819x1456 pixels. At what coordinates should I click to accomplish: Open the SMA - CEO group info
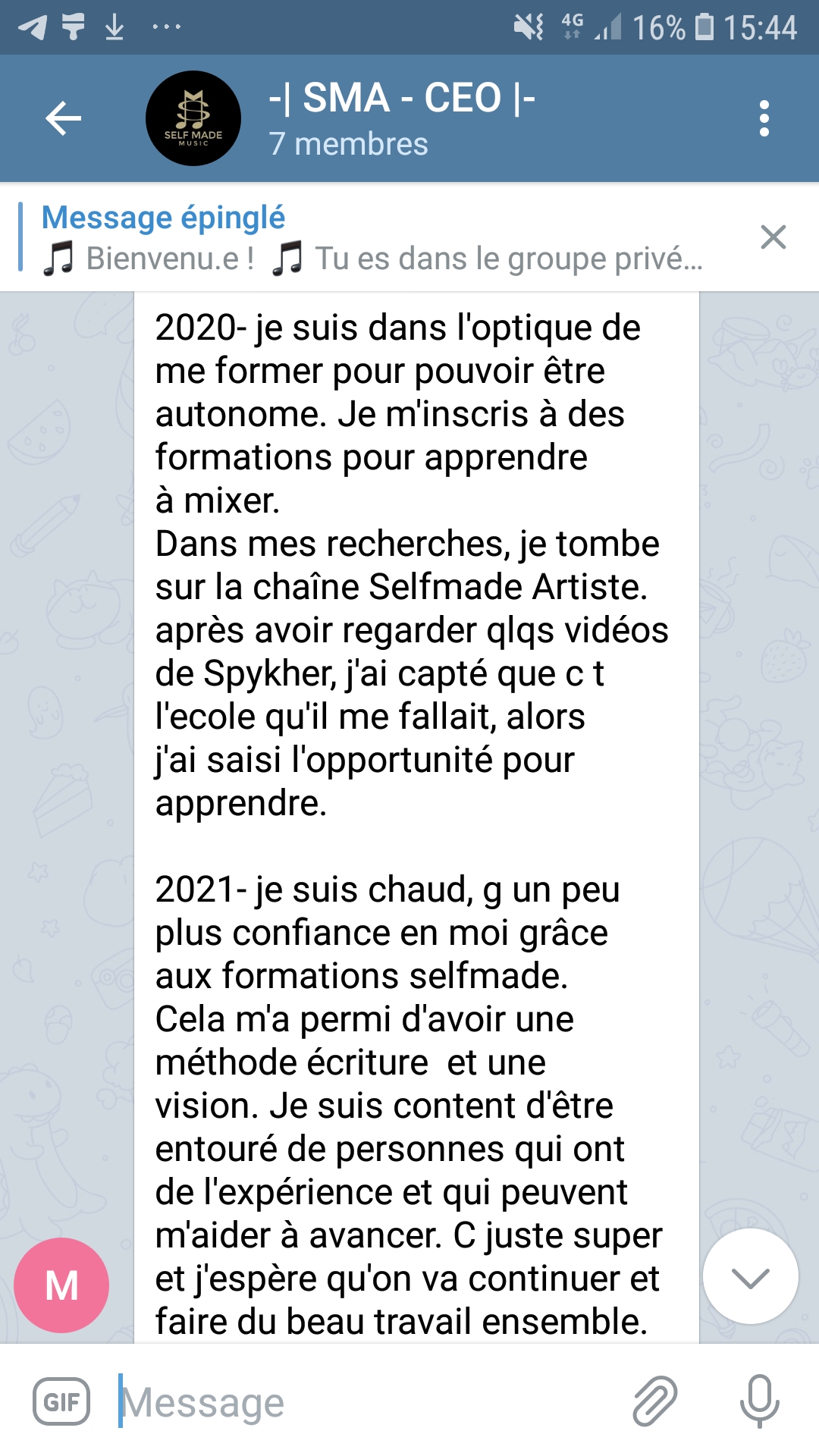[402, 118]
